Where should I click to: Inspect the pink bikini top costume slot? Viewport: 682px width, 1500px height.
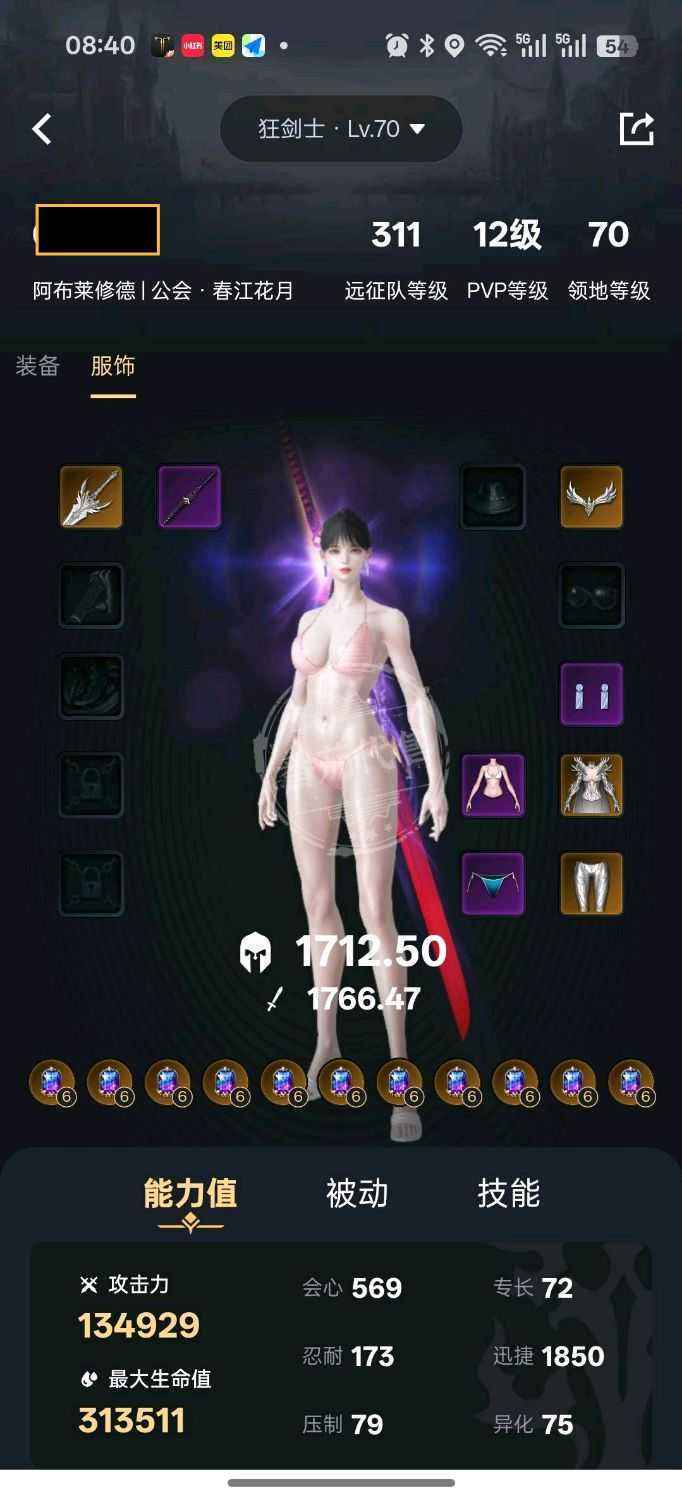[x=493, y=785]
